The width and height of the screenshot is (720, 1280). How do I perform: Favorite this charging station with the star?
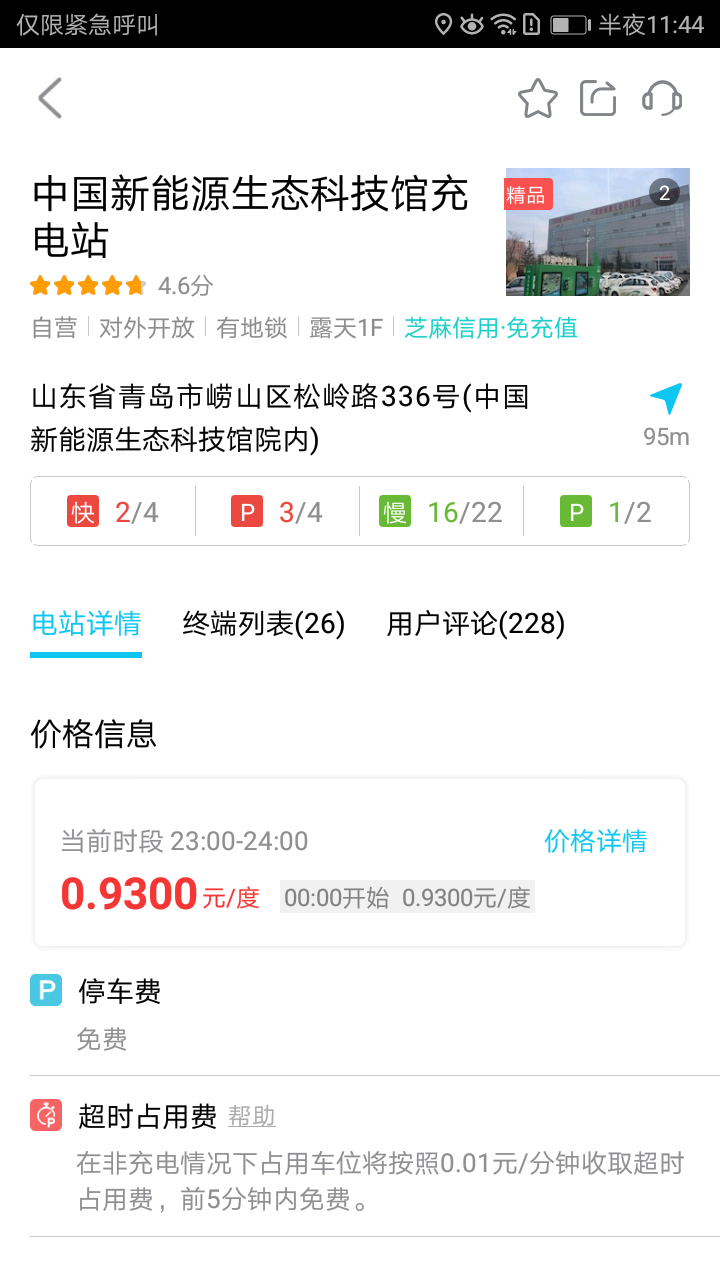(x=538, y=98)
